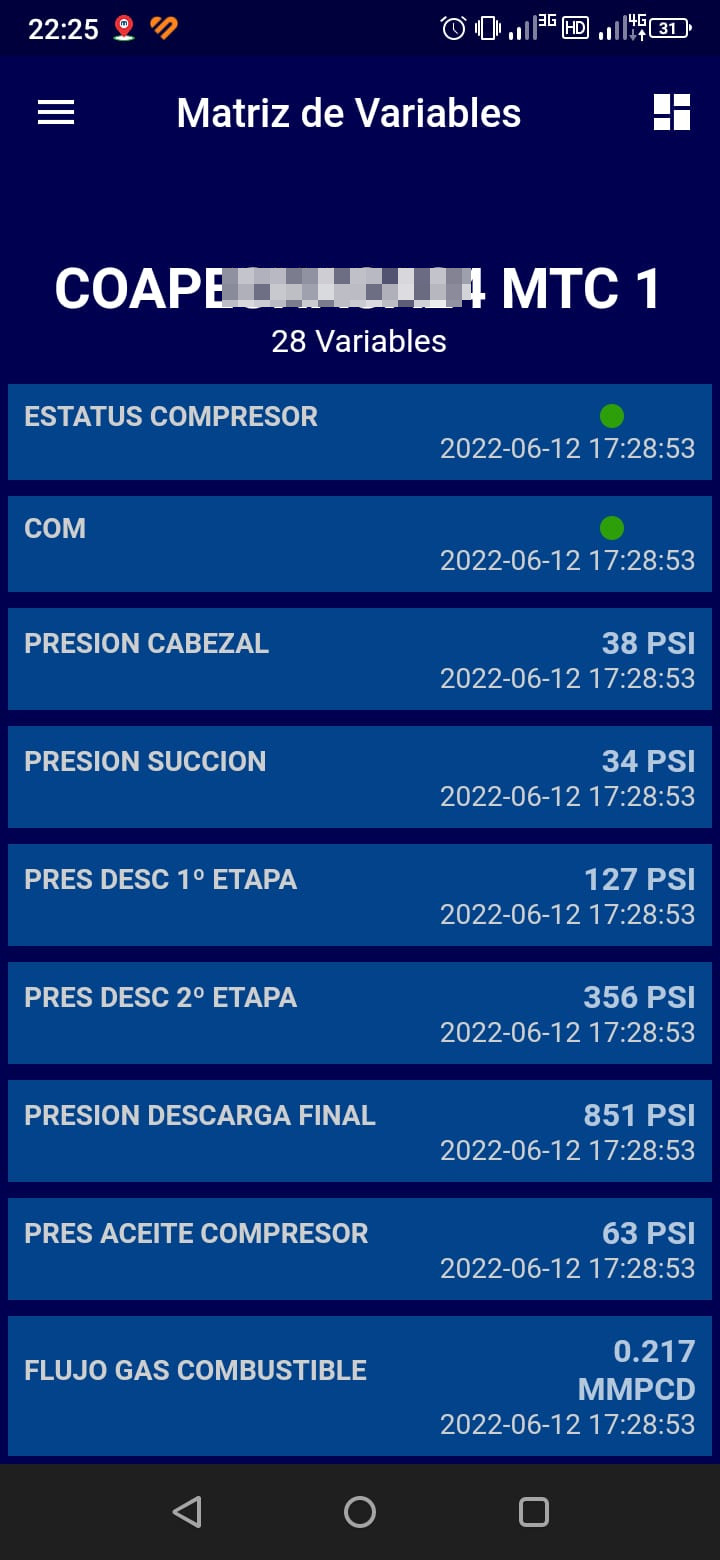The height and width of the screenshot is (1560, 720).
Task: Go back with the system back button
Action: pyautogui.click(x=187, y=1511)
